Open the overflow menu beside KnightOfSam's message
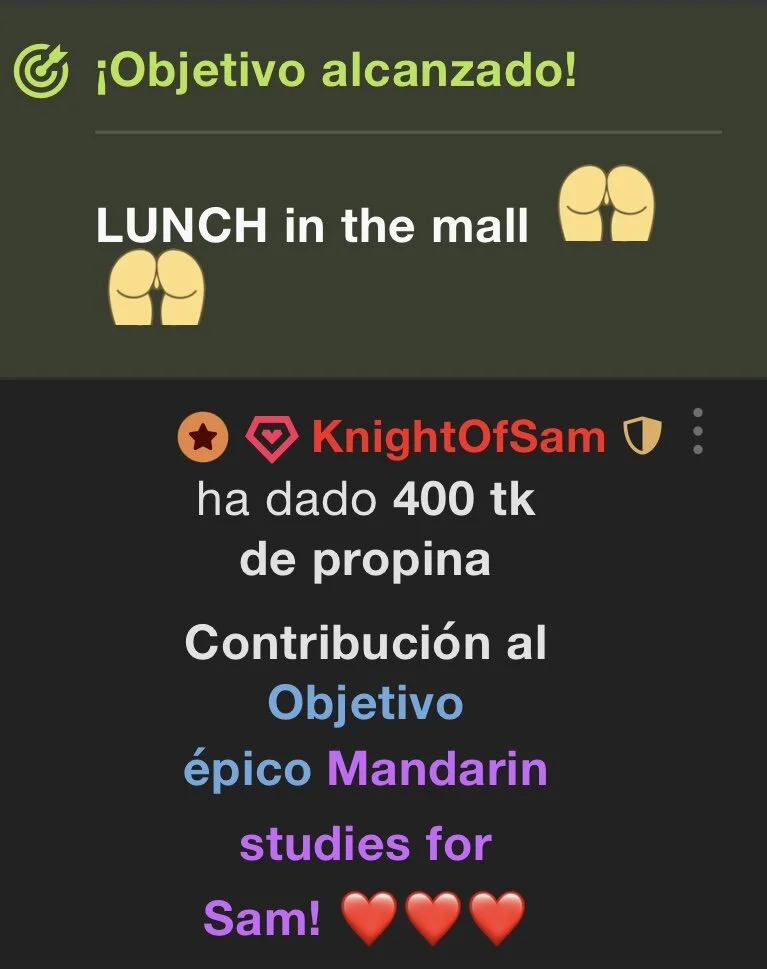767x969 pixels. point(698,432)
